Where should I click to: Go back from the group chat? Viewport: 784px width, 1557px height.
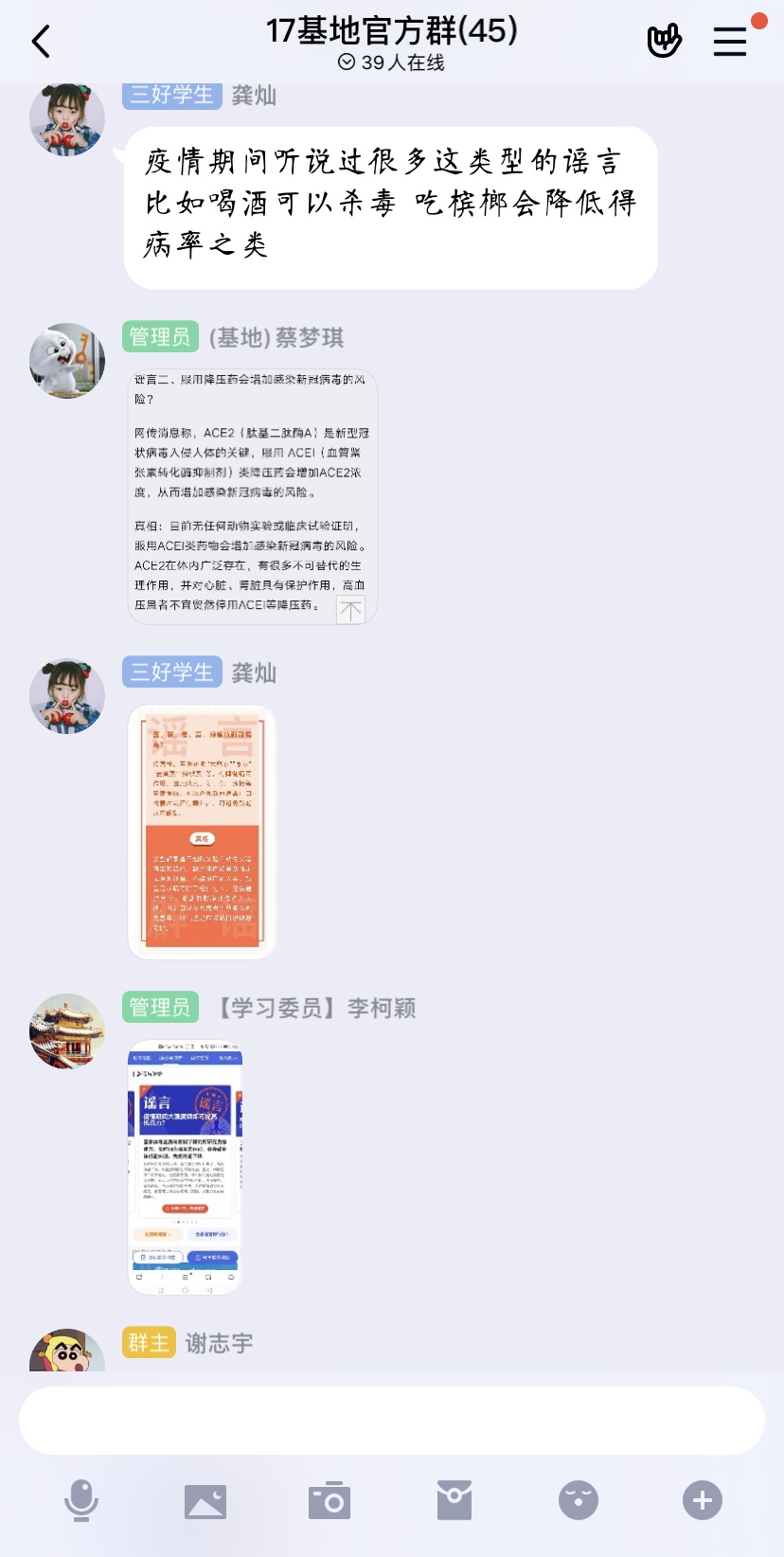41,42
